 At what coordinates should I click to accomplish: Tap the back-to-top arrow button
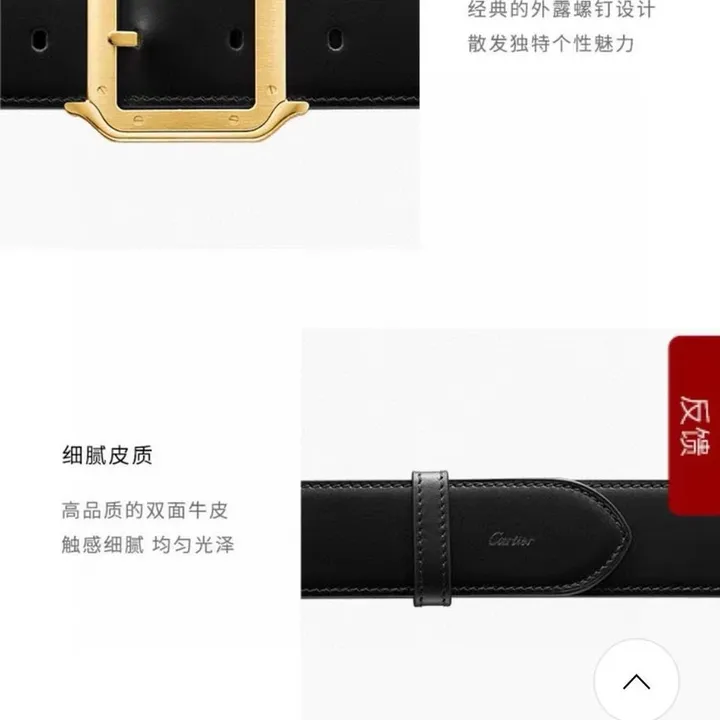[x=636, y=683]
